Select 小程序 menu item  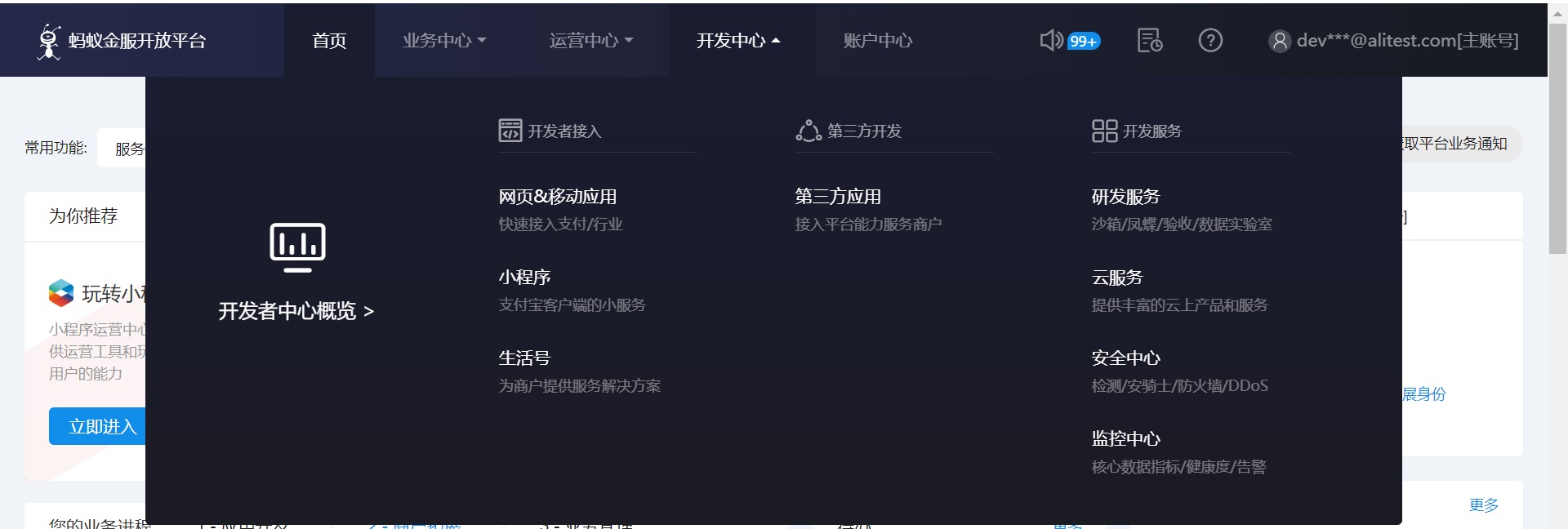click(x=524, y=278)
